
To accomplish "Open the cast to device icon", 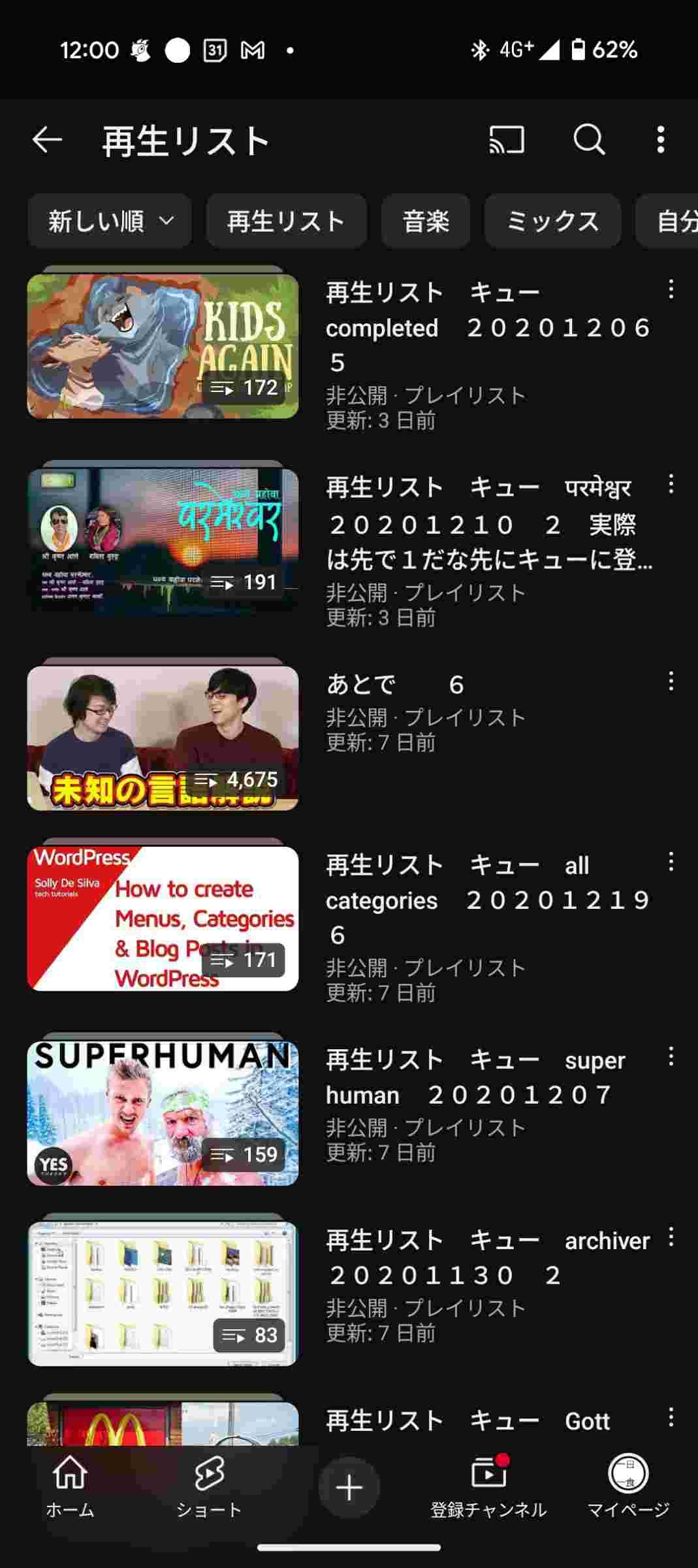I will coord(507,140).
